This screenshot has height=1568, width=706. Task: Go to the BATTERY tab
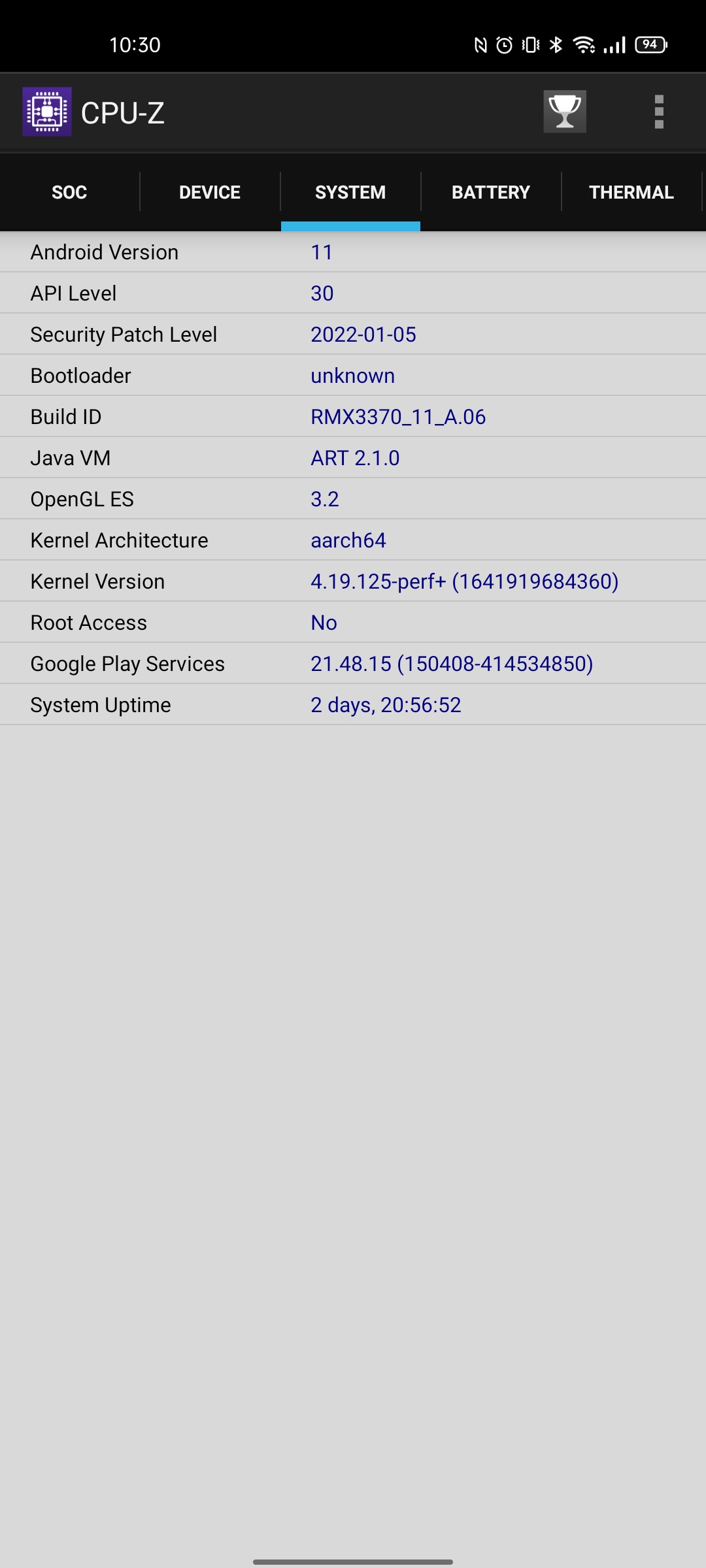[x=491, y=192]
